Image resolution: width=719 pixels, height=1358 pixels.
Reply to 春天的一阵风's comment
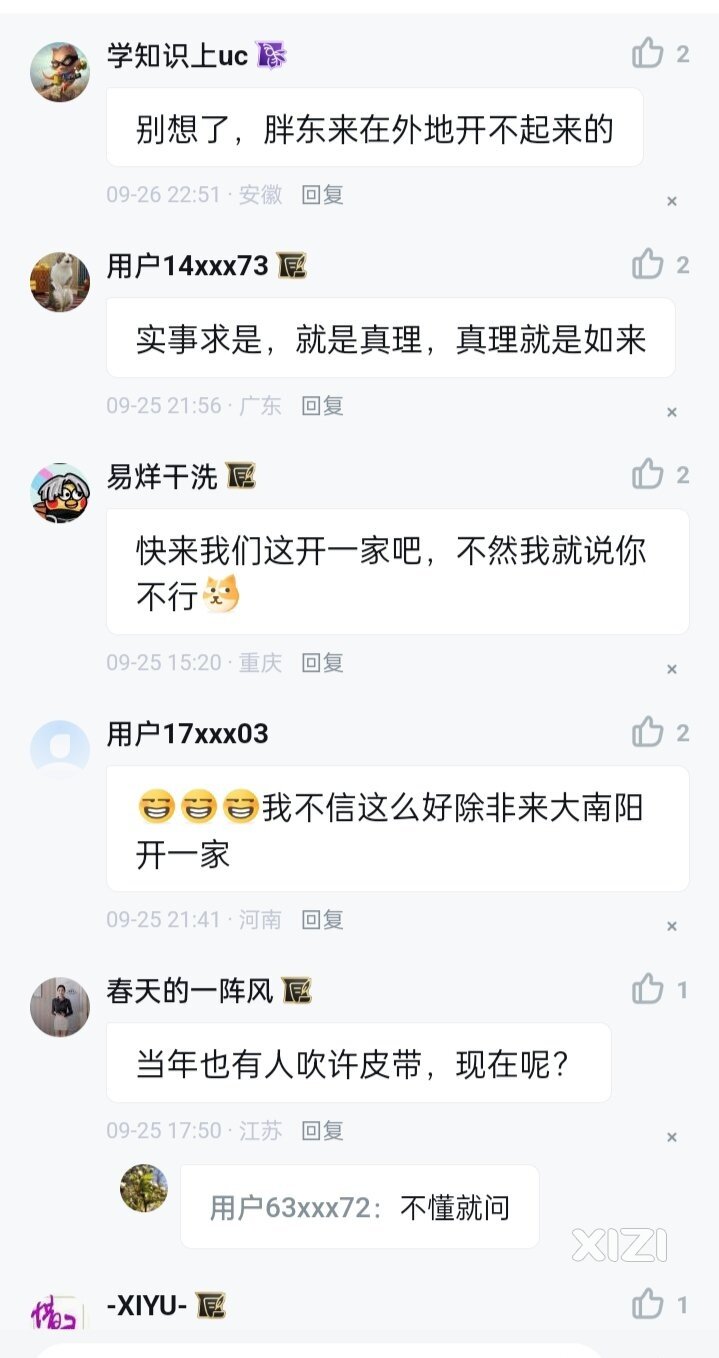click(323, 1131)
